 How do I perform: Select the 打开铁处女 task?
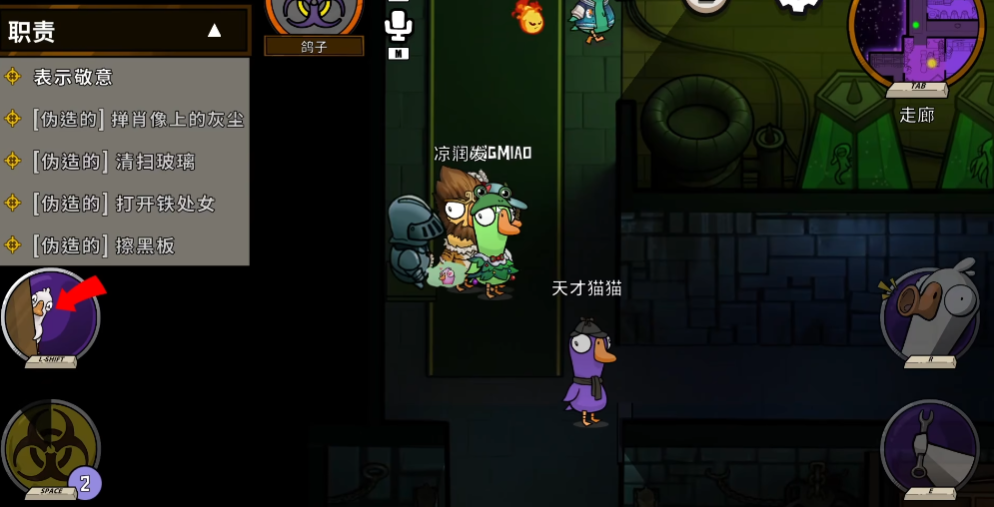(123, 203)
